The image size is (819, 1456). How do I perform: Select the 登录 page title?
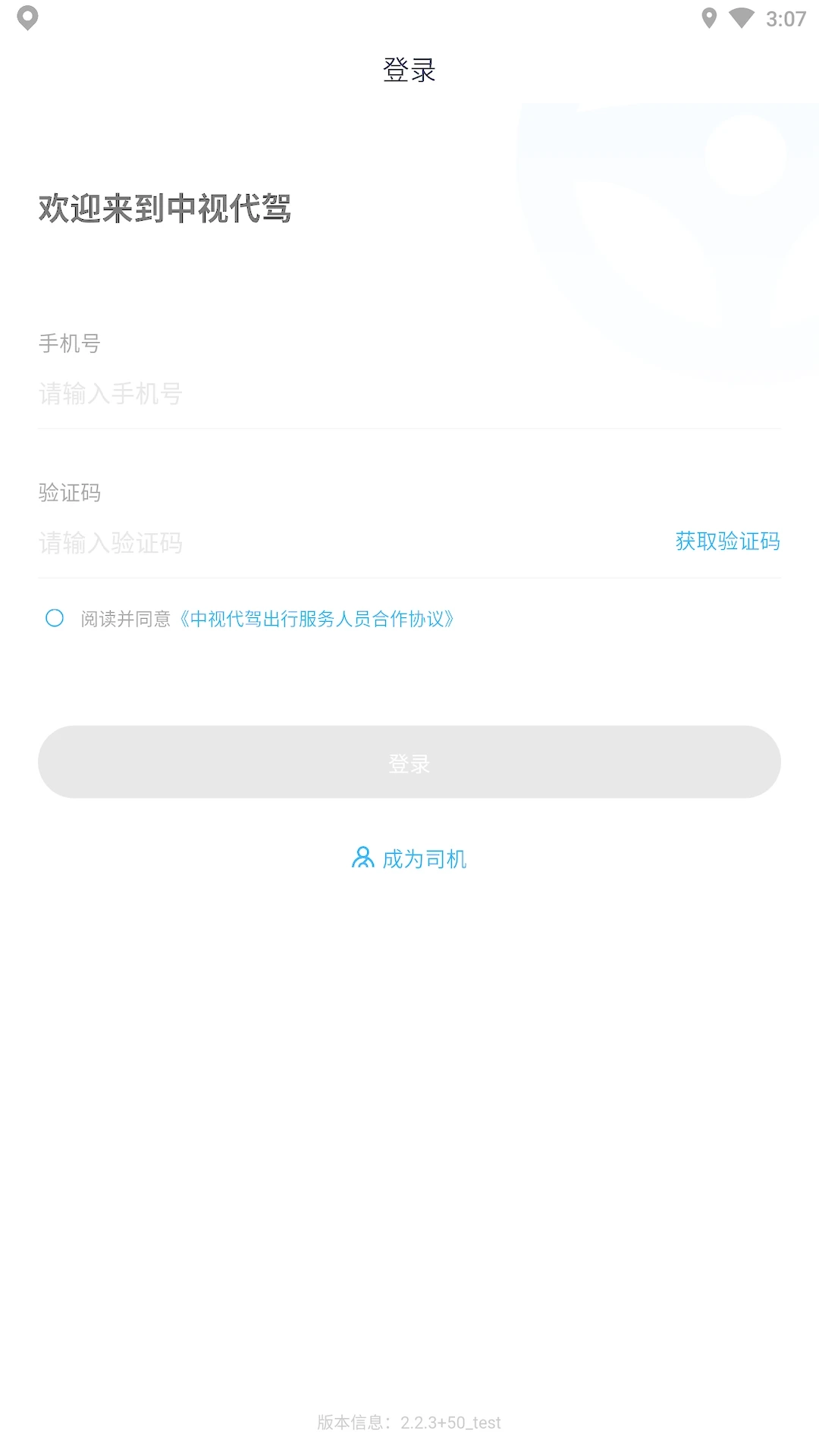pyautogui.click(x=409, y=71)
